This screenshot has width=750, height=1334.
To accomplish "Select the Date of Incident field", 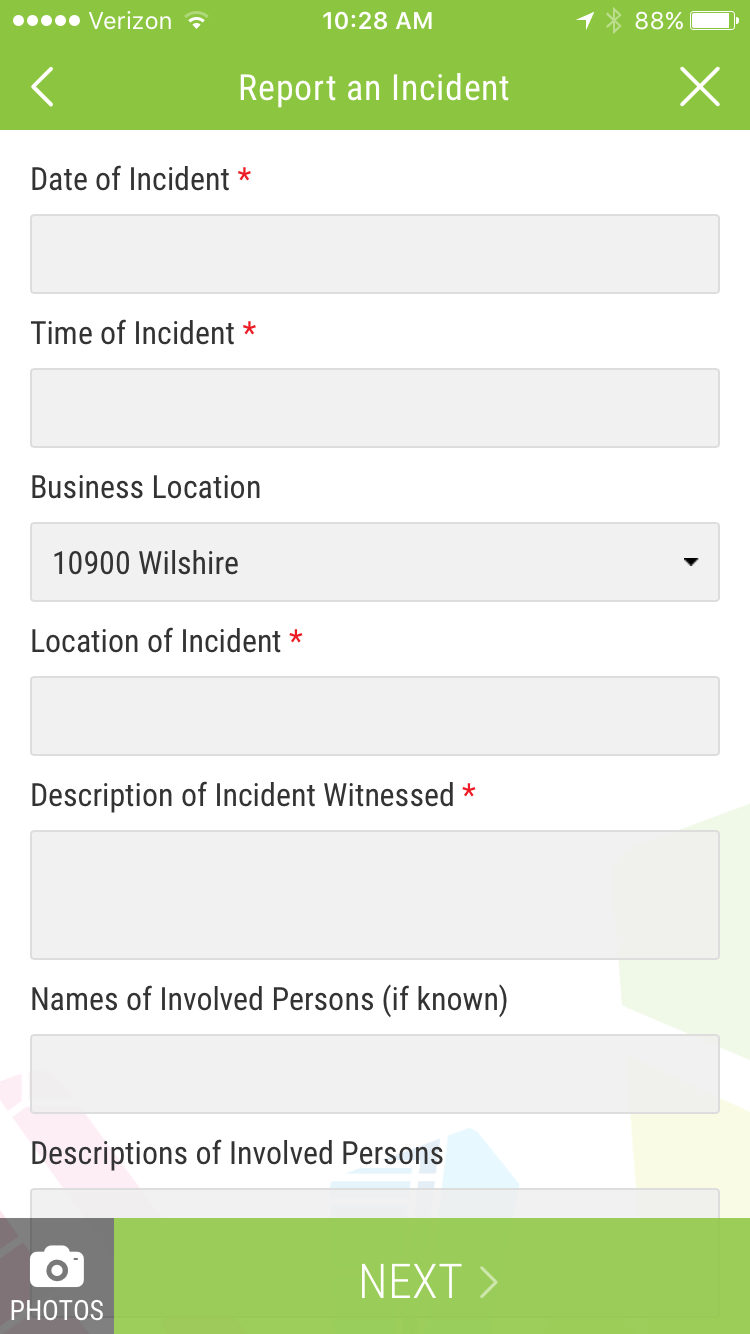I will click(375, 254).
